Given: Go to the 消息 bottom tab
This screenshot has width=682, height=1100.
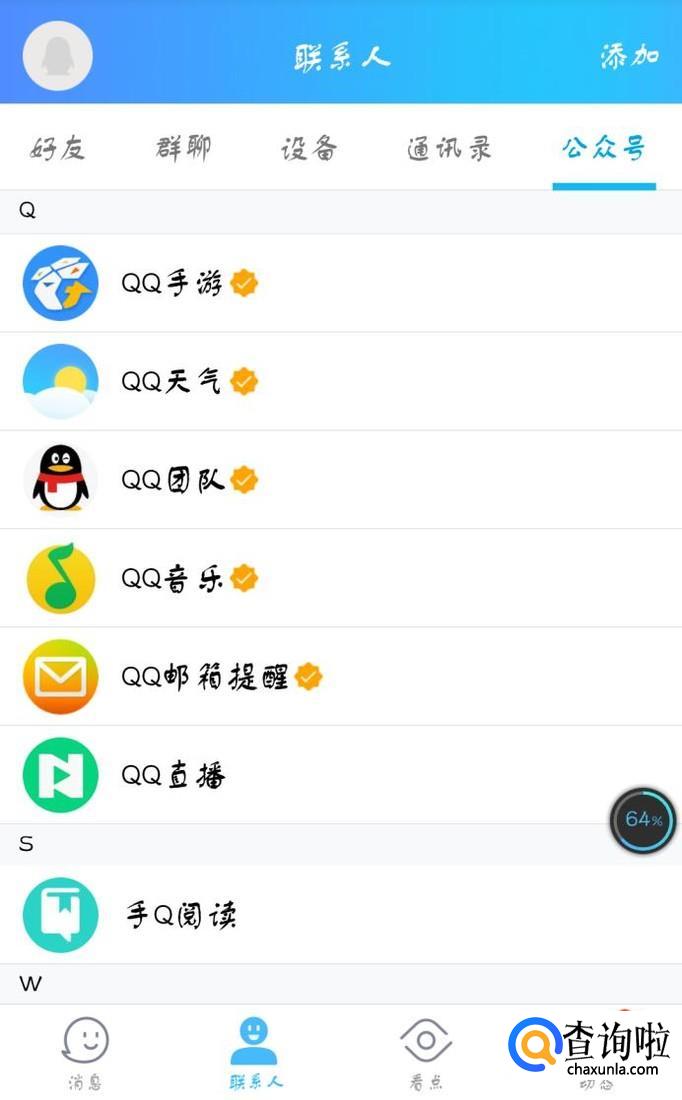Looking at the screenshot, I should pyautogui.click(x=85, y=1052).
